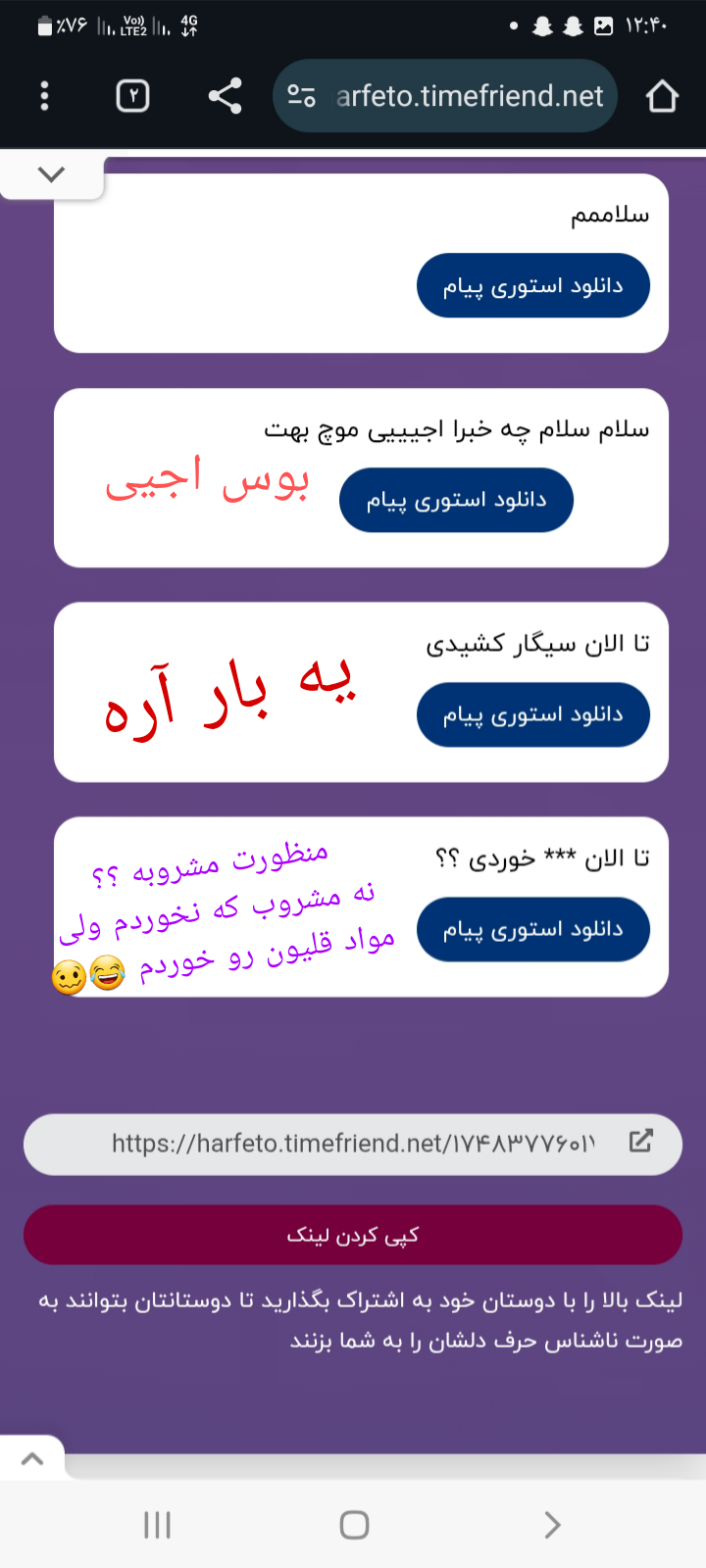Image resolution: width=706 pixels, height=1568 pixels.
Task: Open recent apps from navigation bar
Action: pos(157,1525)
